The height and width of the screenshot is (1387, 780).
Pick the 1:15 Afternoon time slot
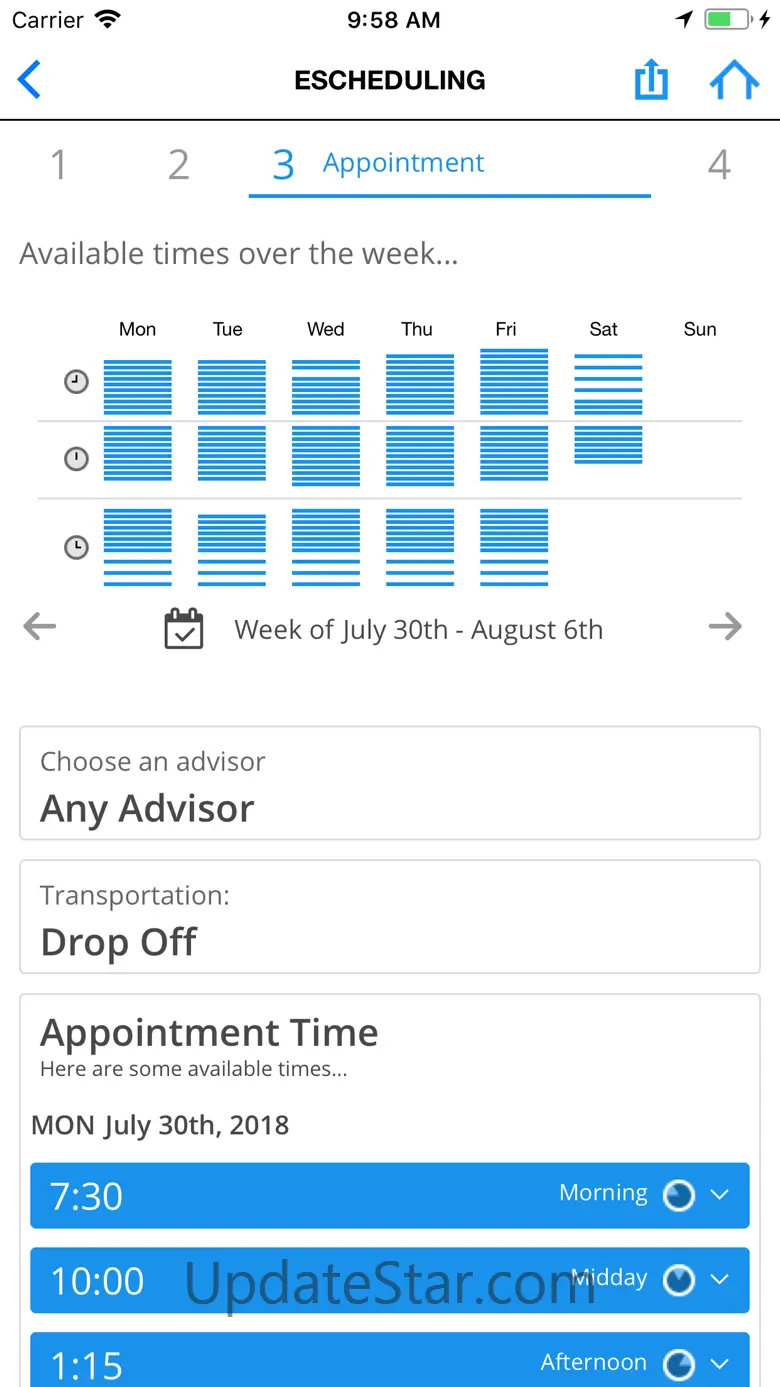390,1360
